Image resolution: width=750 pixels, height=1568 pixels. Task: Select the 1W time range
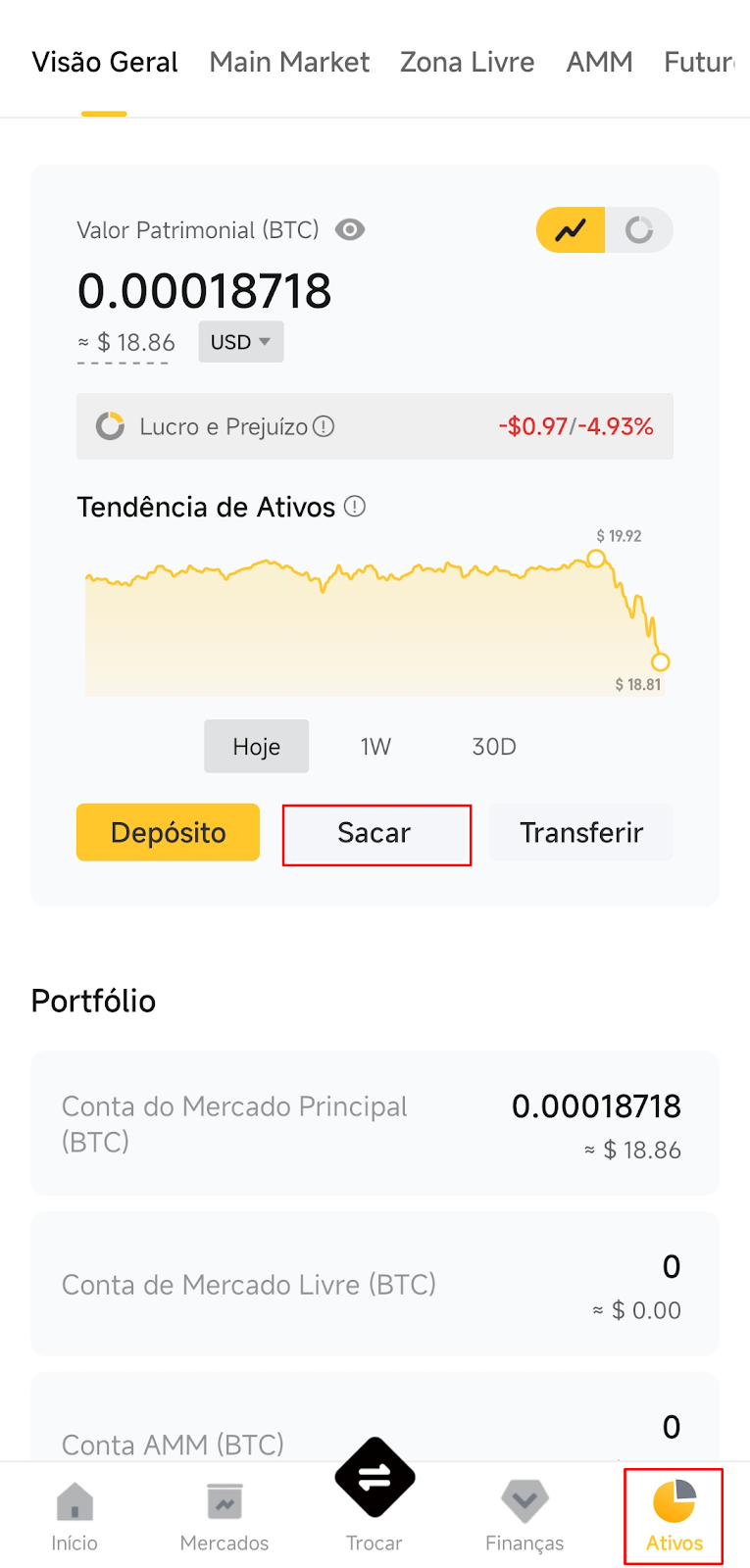pos(375,746)
